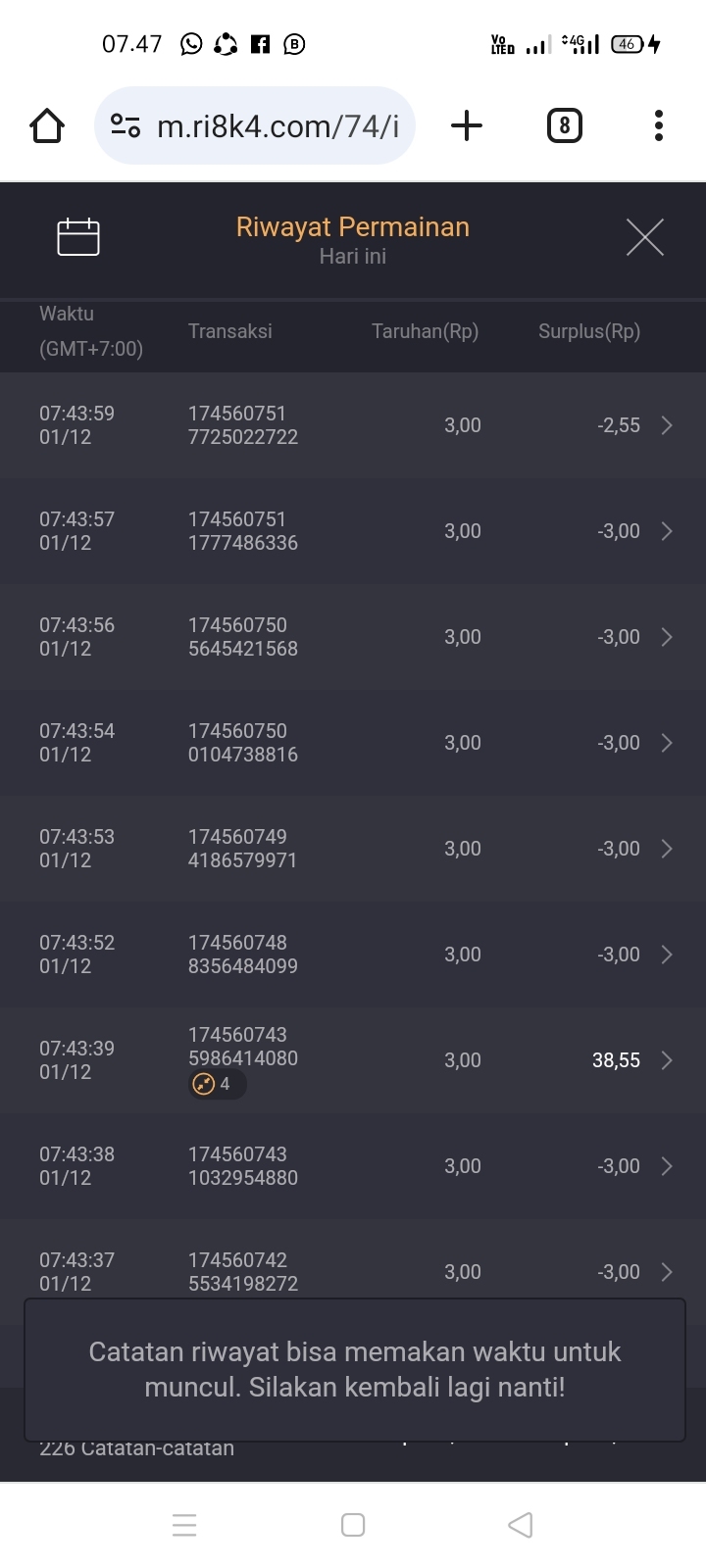Open the 07:43:59 record with surplus -2,55

click(x=353, y=425)
